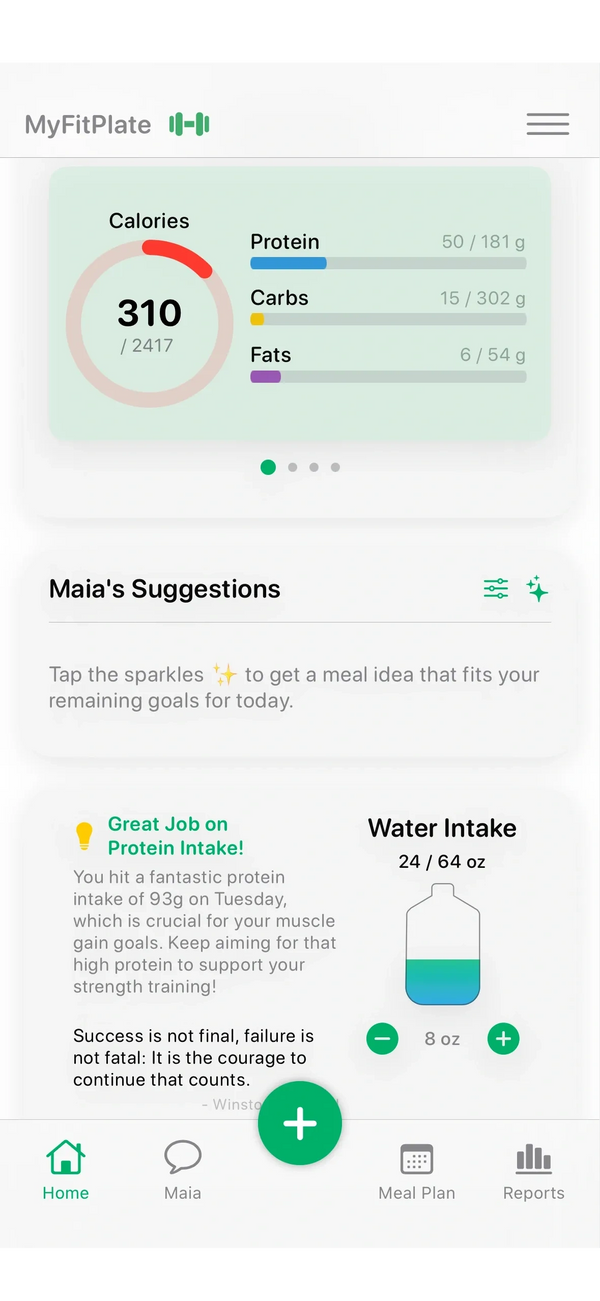Viewport: 600px width, 1301px height.
Task: View the Reports tab
Action: [534, 1171]
